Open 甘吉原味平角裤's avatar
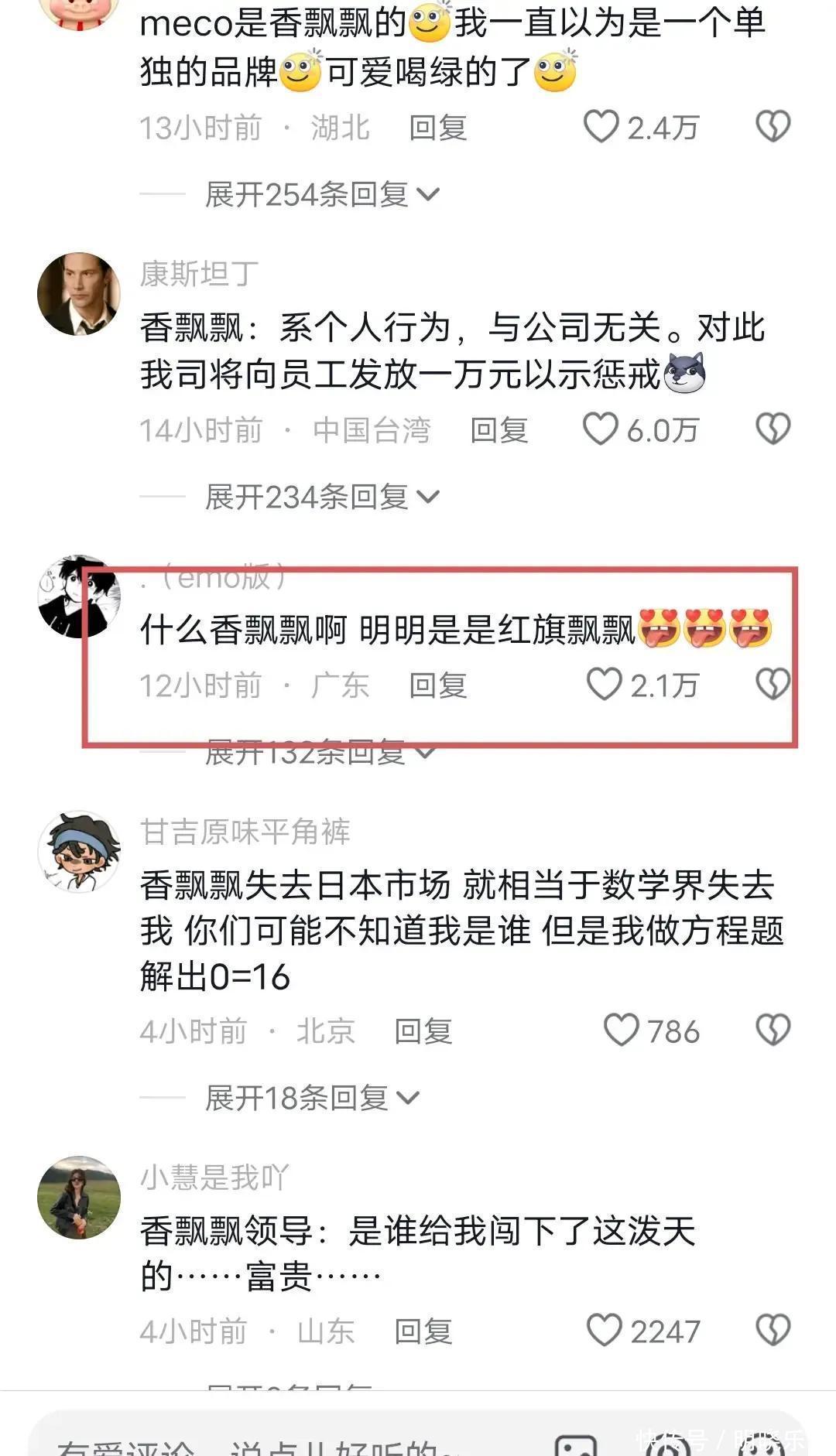The width and height of the screenshot is (836, 1456). (79, 852)
